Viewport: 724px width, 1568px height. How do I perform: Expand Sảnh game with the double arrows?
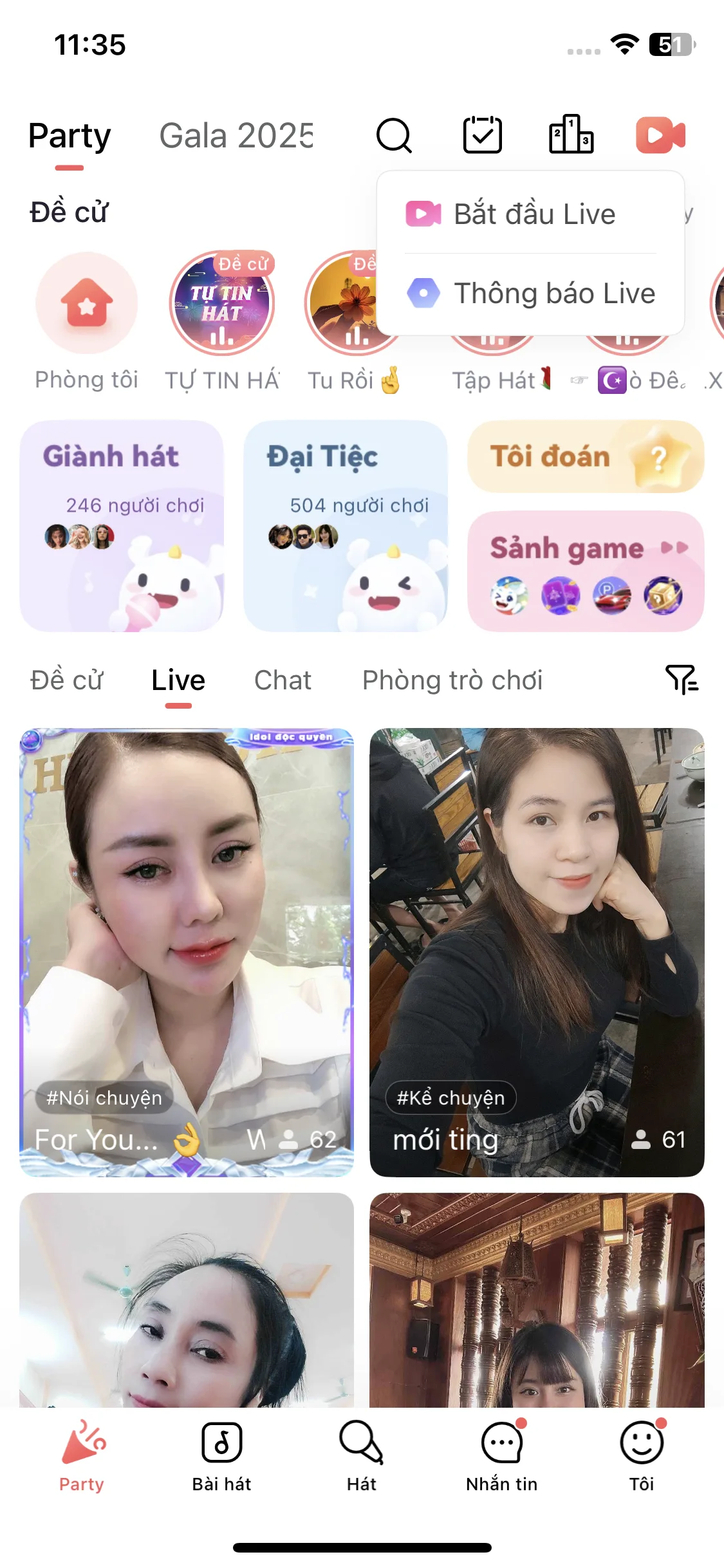(673, 548)
